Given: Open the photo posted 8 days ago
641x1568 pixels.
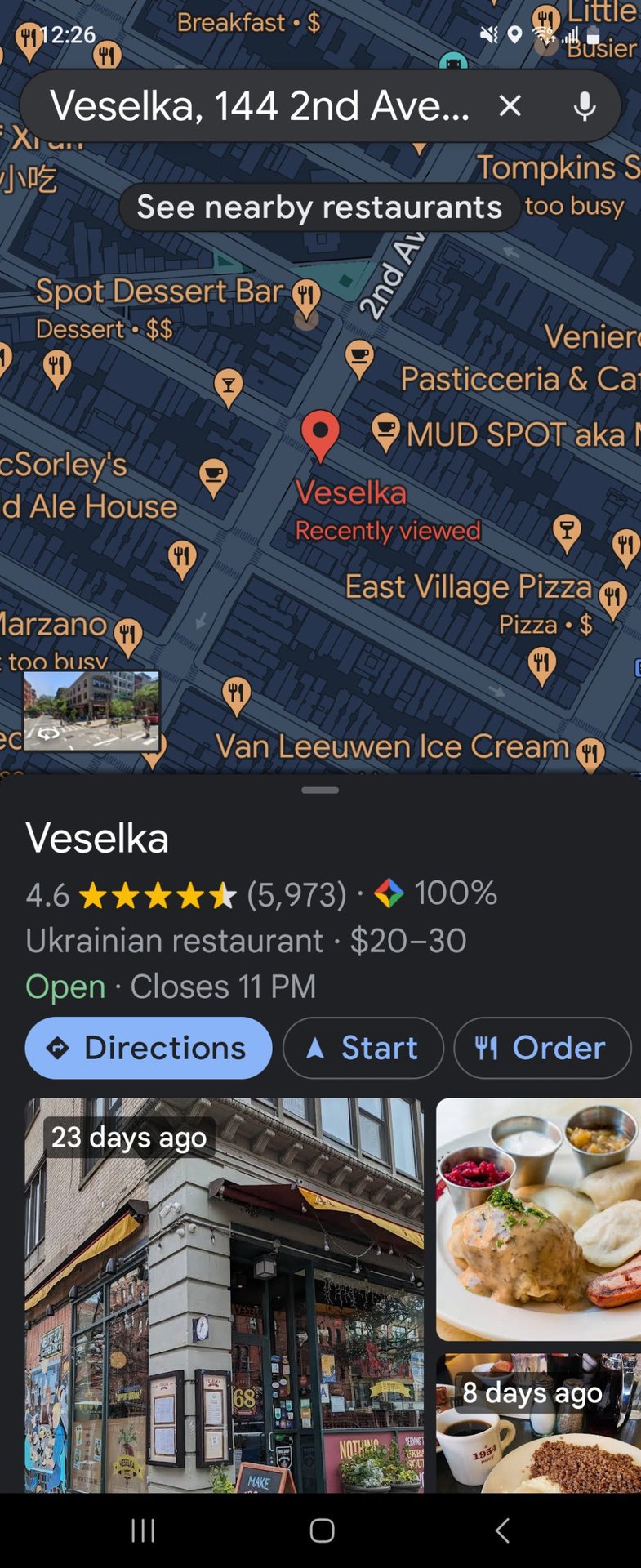Looking at the screenshot, I should coord(539,1423).
